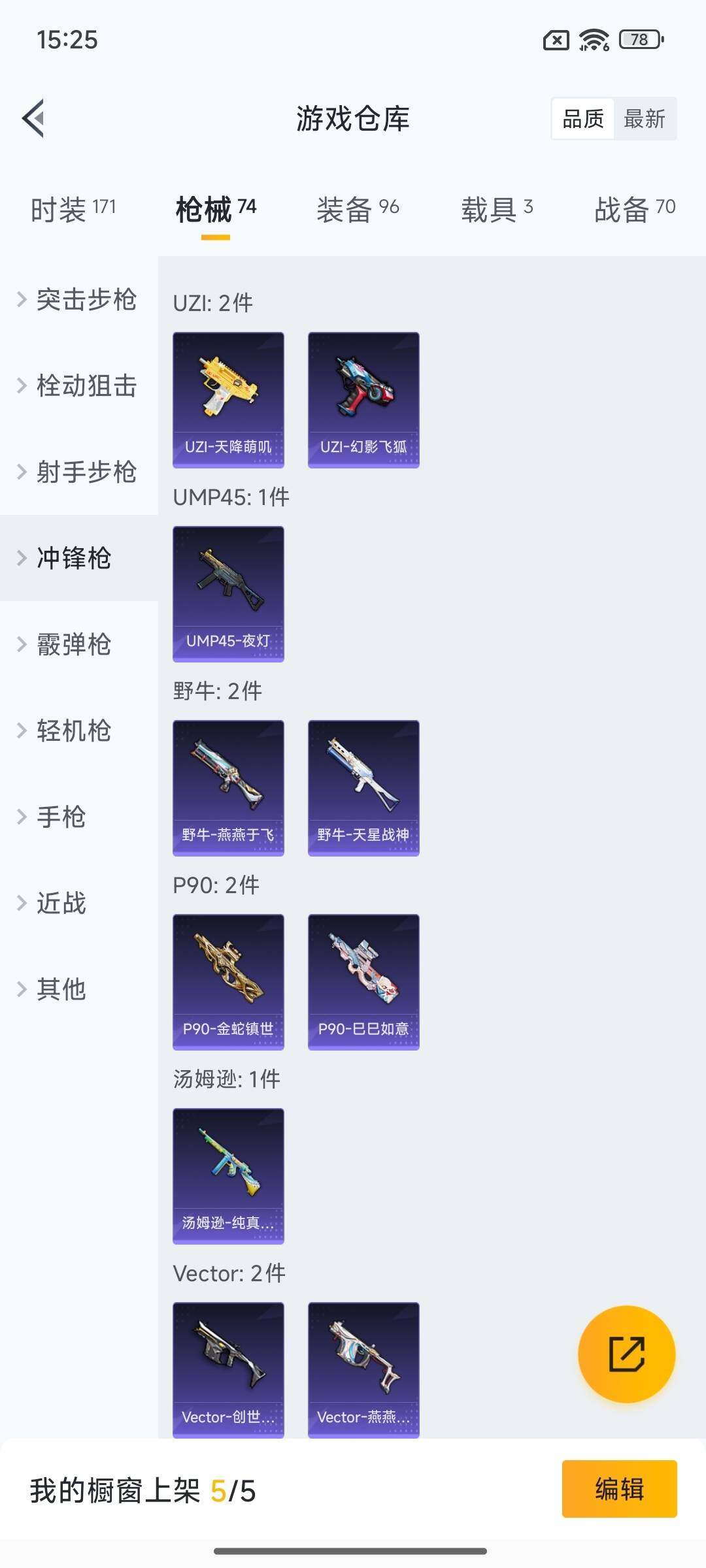
Task: Open the P90-巳巳如意 weapon skin
Action: (x=363, y=982)
